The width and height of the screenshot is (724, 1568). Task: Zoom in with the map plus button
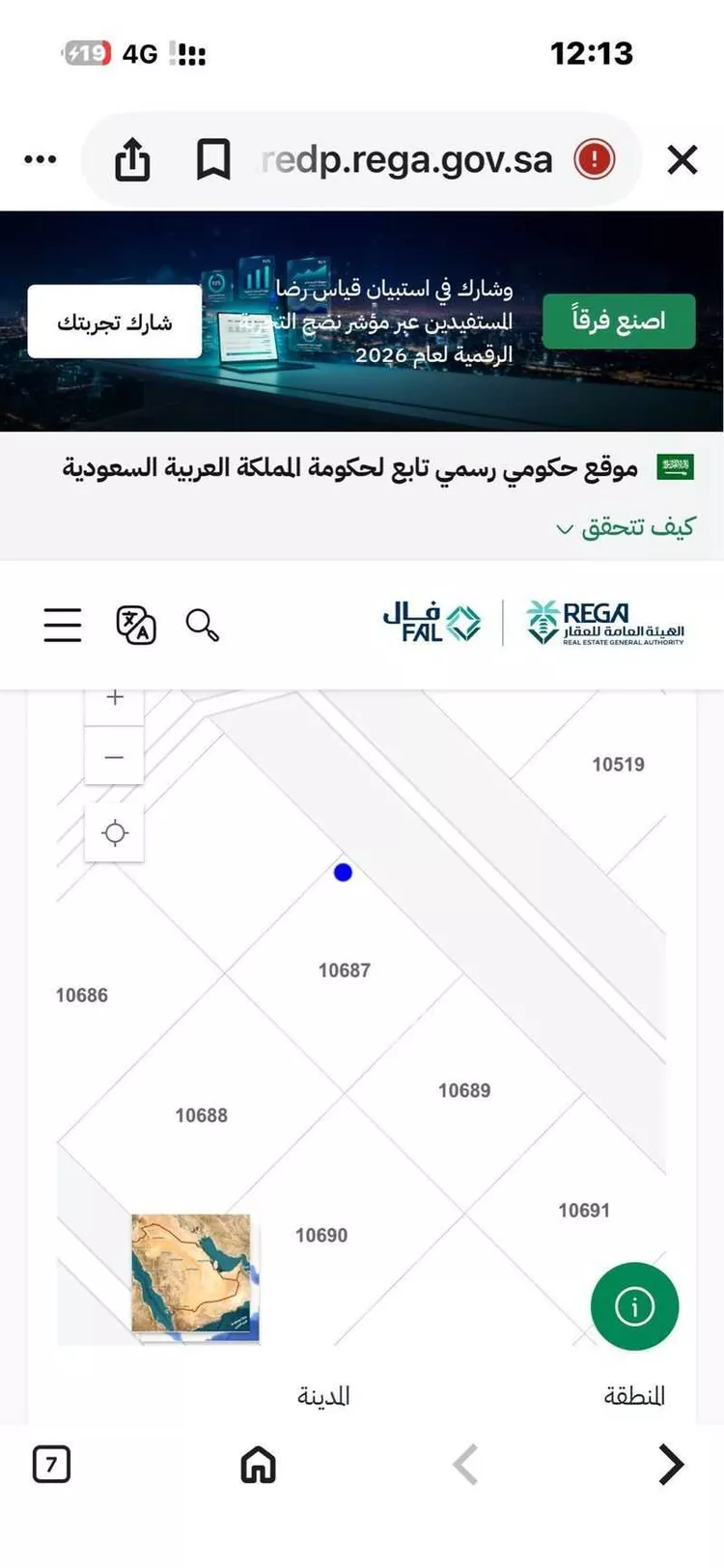click(114, 697)
